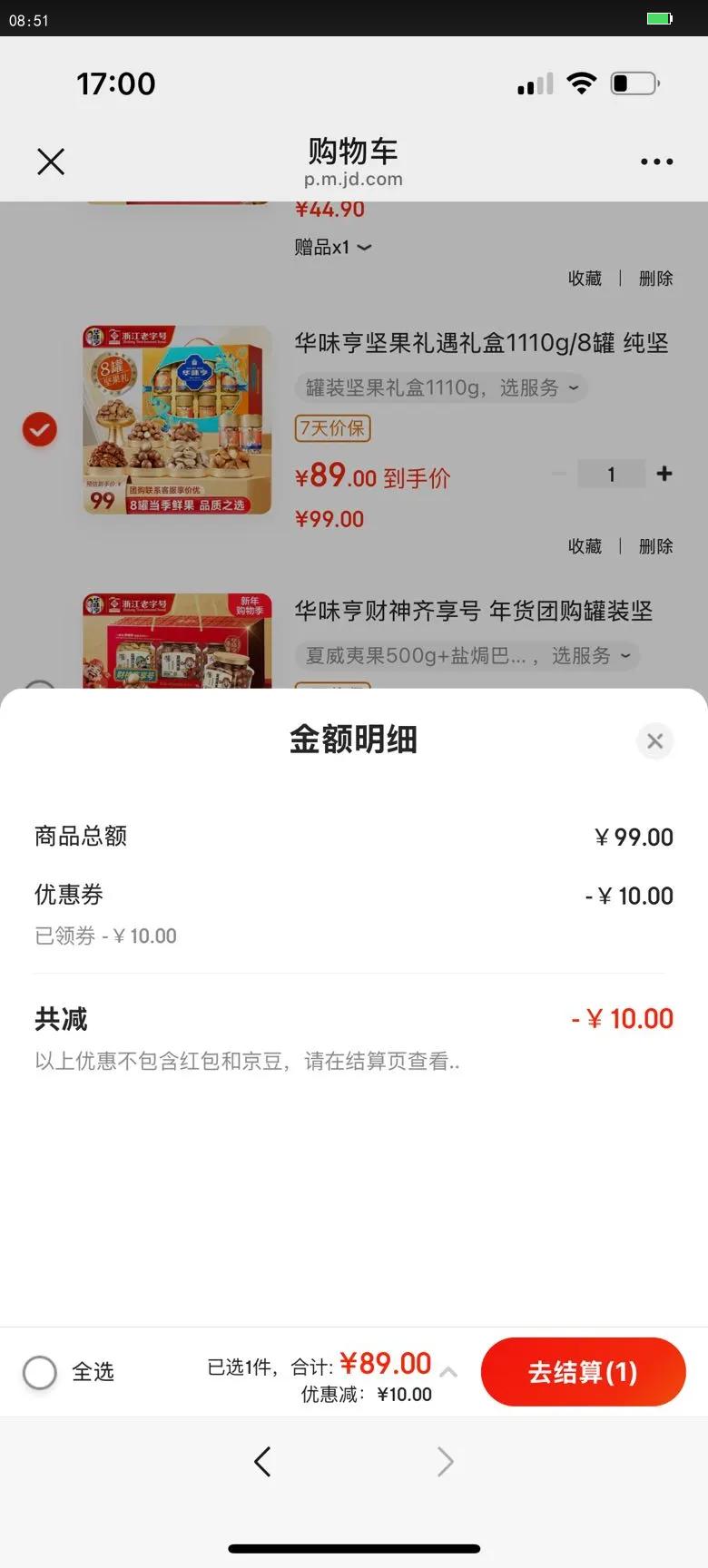Tap 去结算(1) to check out
Image resolution: width=708 pixels, height=1568 pixels.
583,1372
